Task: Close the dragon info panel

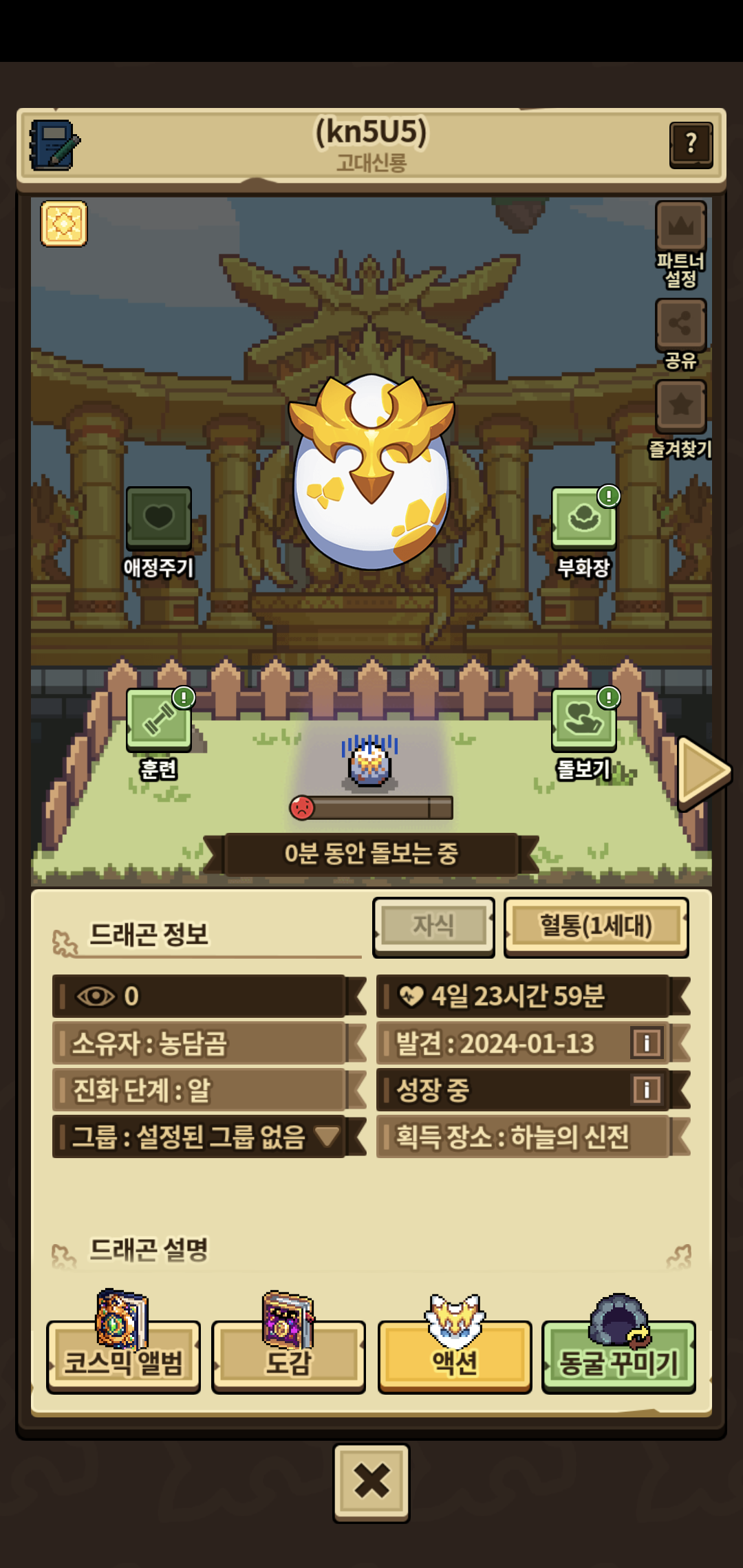Action: (x=371, y=1482)
